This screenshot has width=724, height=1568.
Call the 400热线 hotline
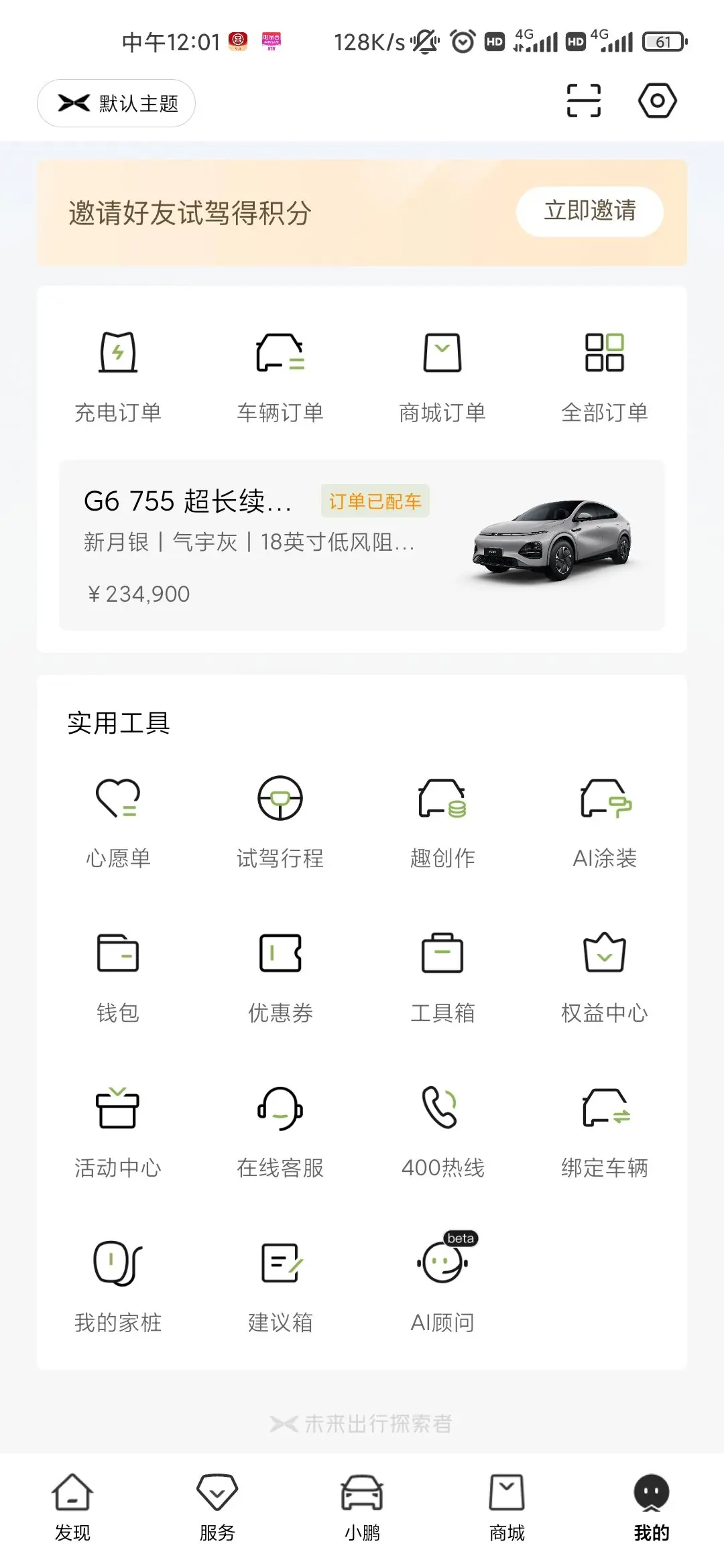(442, 1132)
